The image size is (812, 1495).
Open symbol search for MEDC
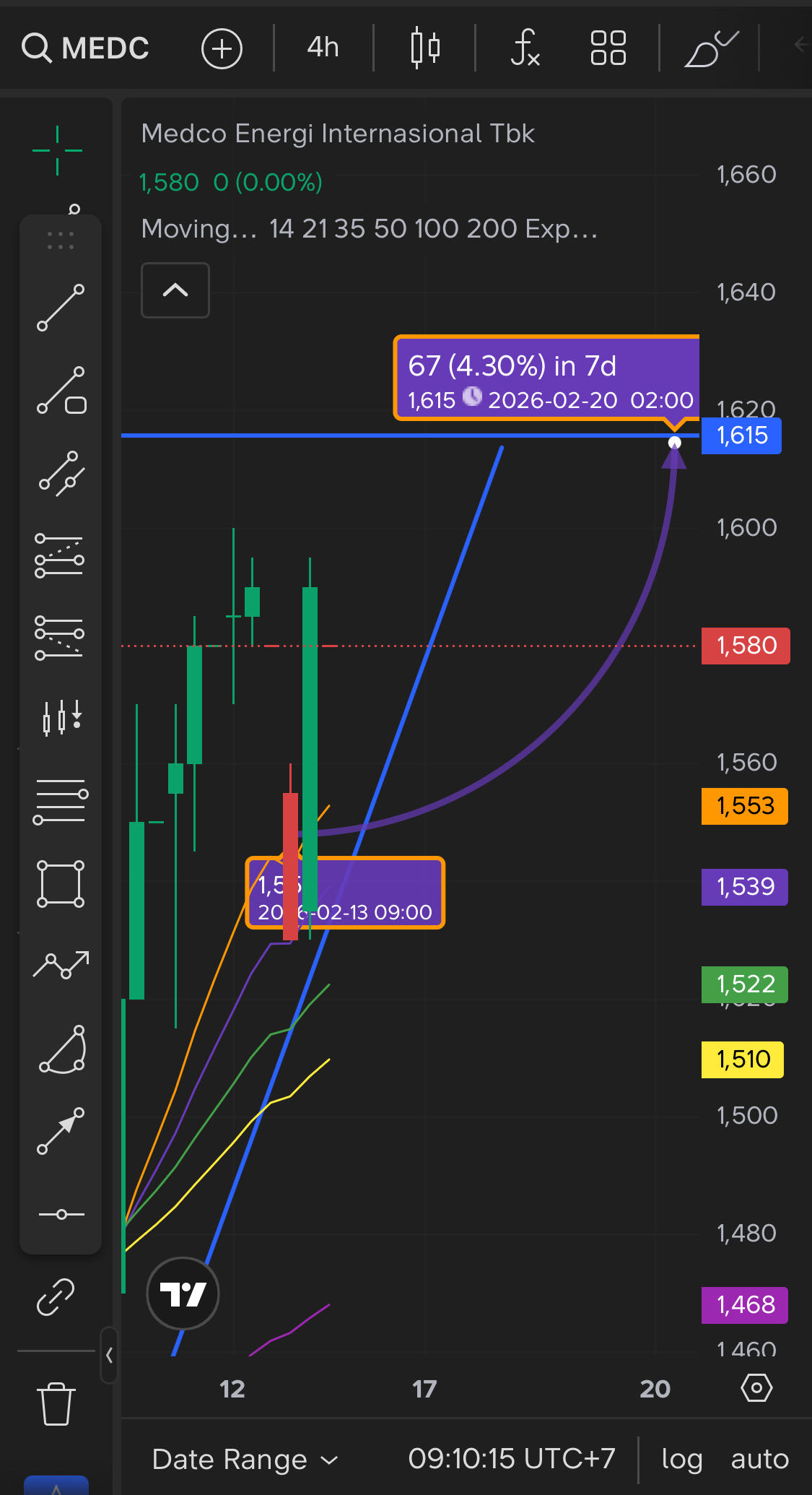85,48
